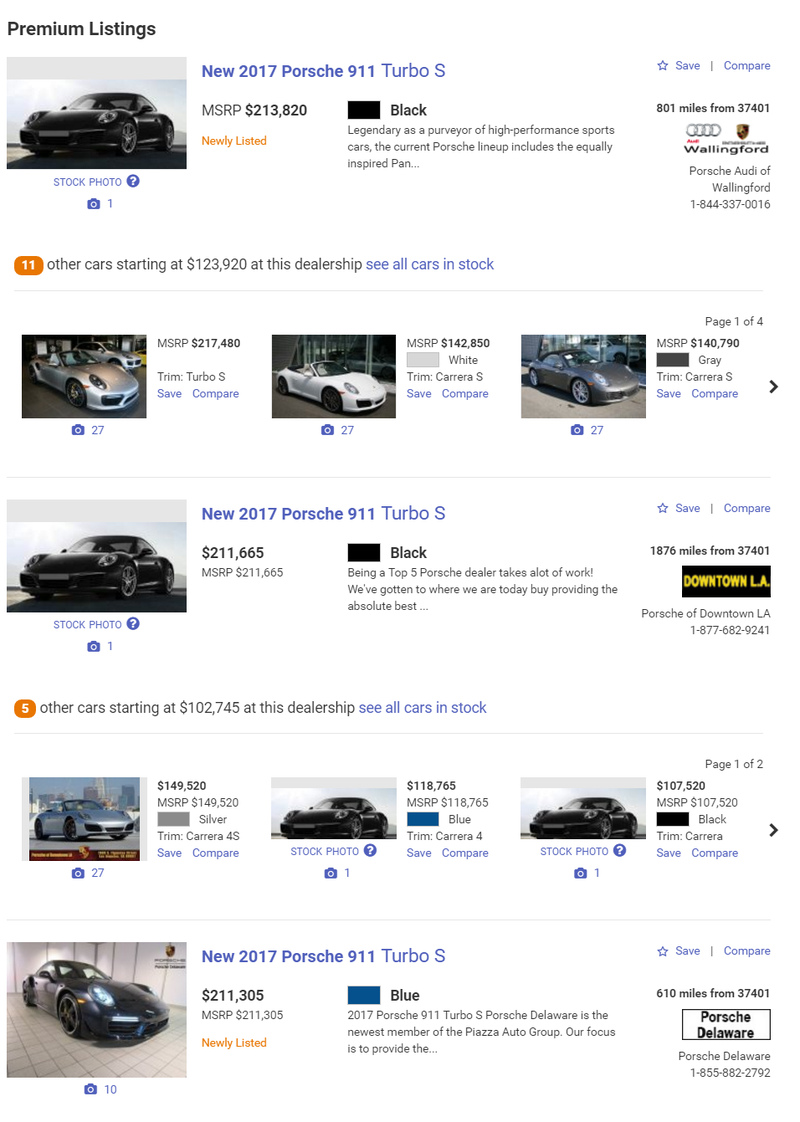This screenshot has height=1122, width=800.
Task: Compare the gray Carrera S at $140,790
Action: coord(714,394)
